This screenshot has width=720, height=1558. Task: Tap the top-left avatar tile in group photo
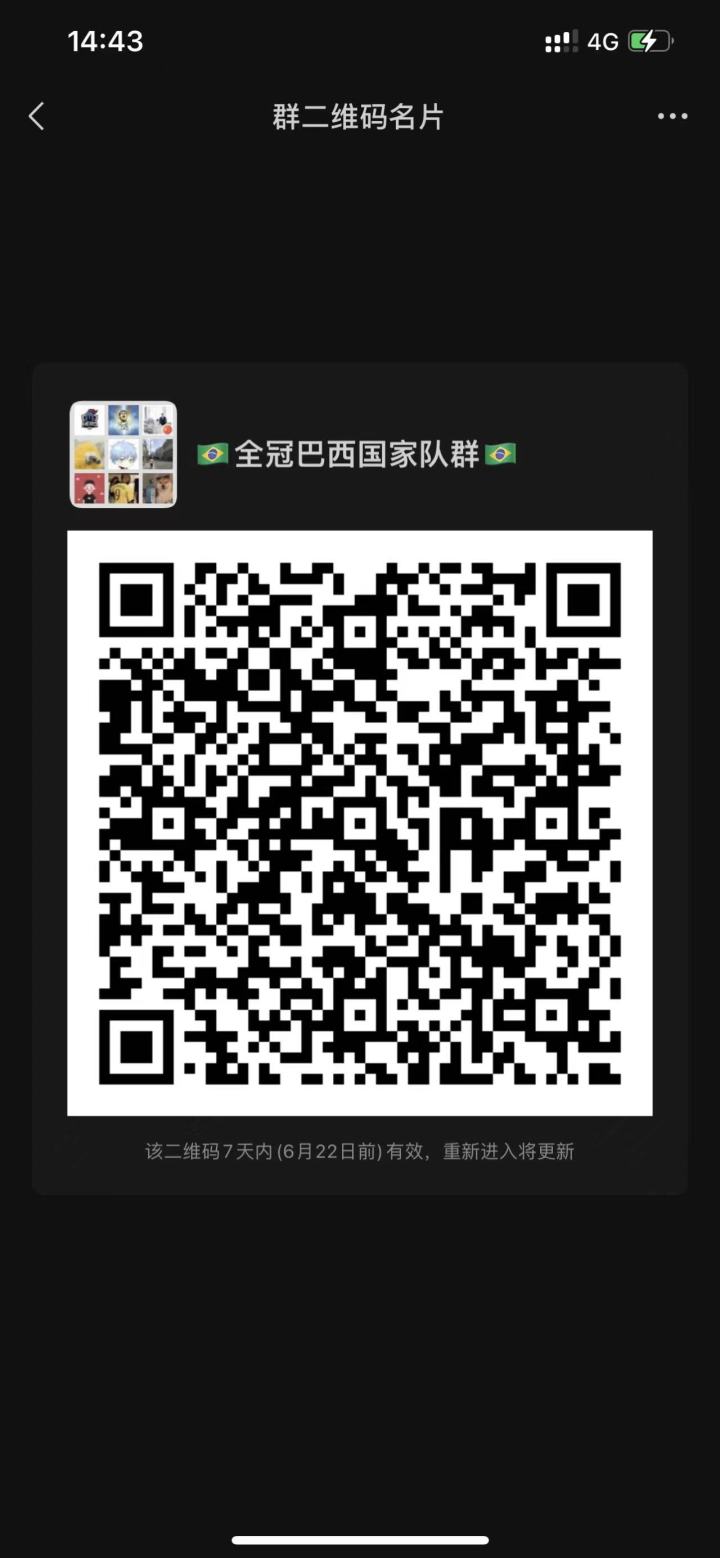[x=88, y=420]
